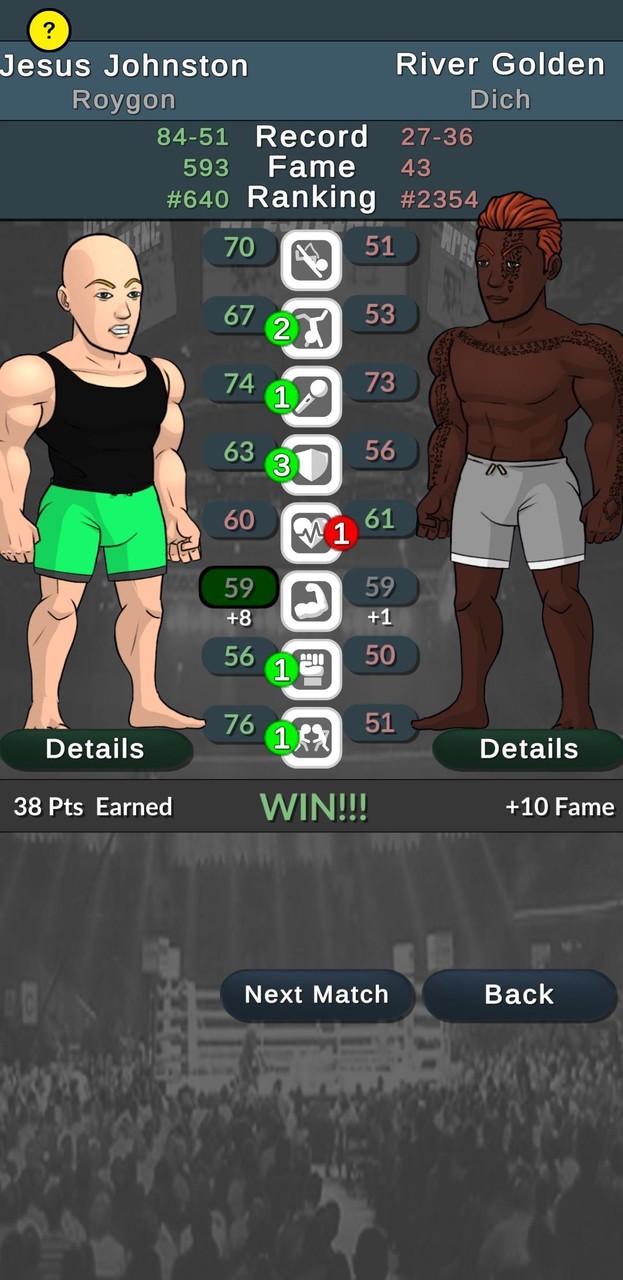The image size is (623, 1280).
Task: View details for Jesus Johnston
Action: click(95, 749)
